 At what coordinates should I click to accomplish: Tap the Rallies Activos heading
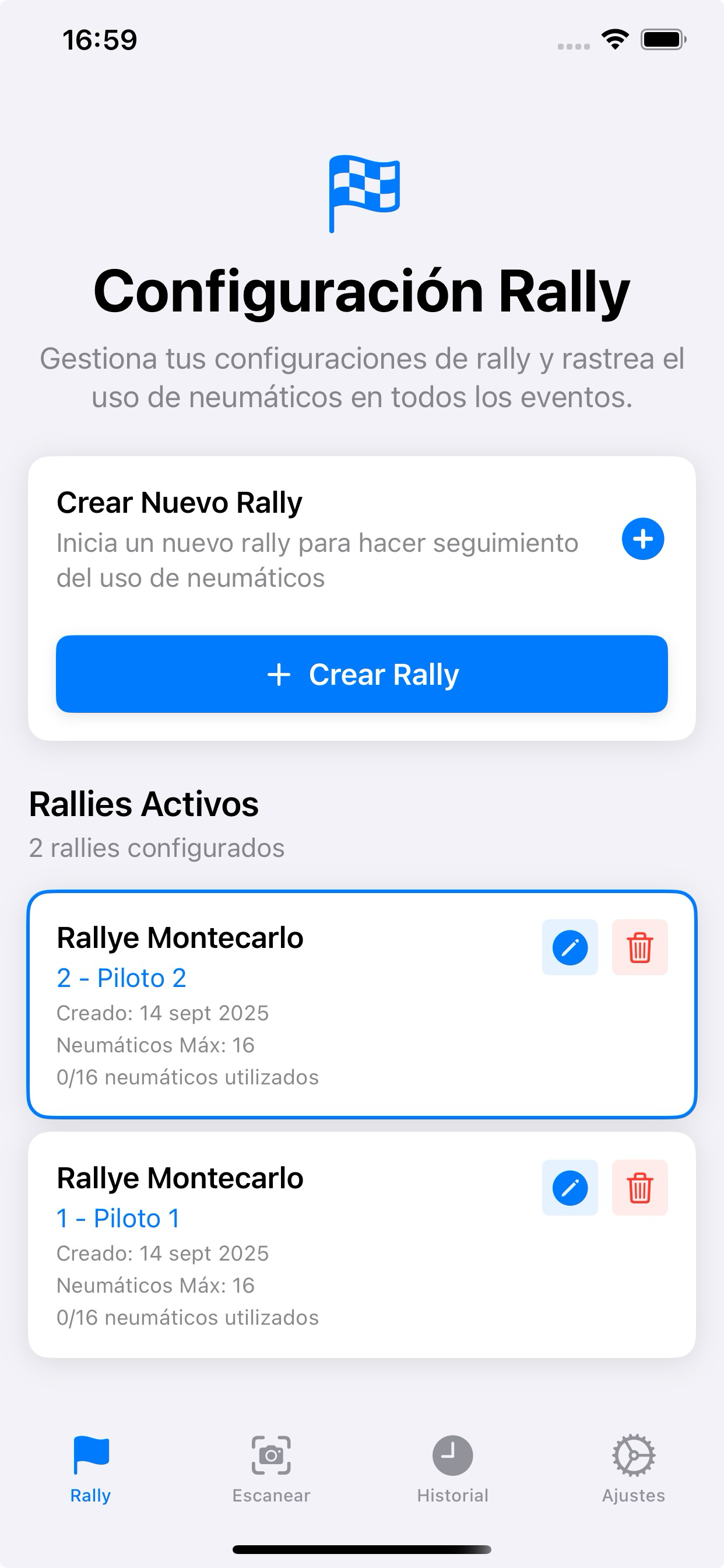coord(143,804)
